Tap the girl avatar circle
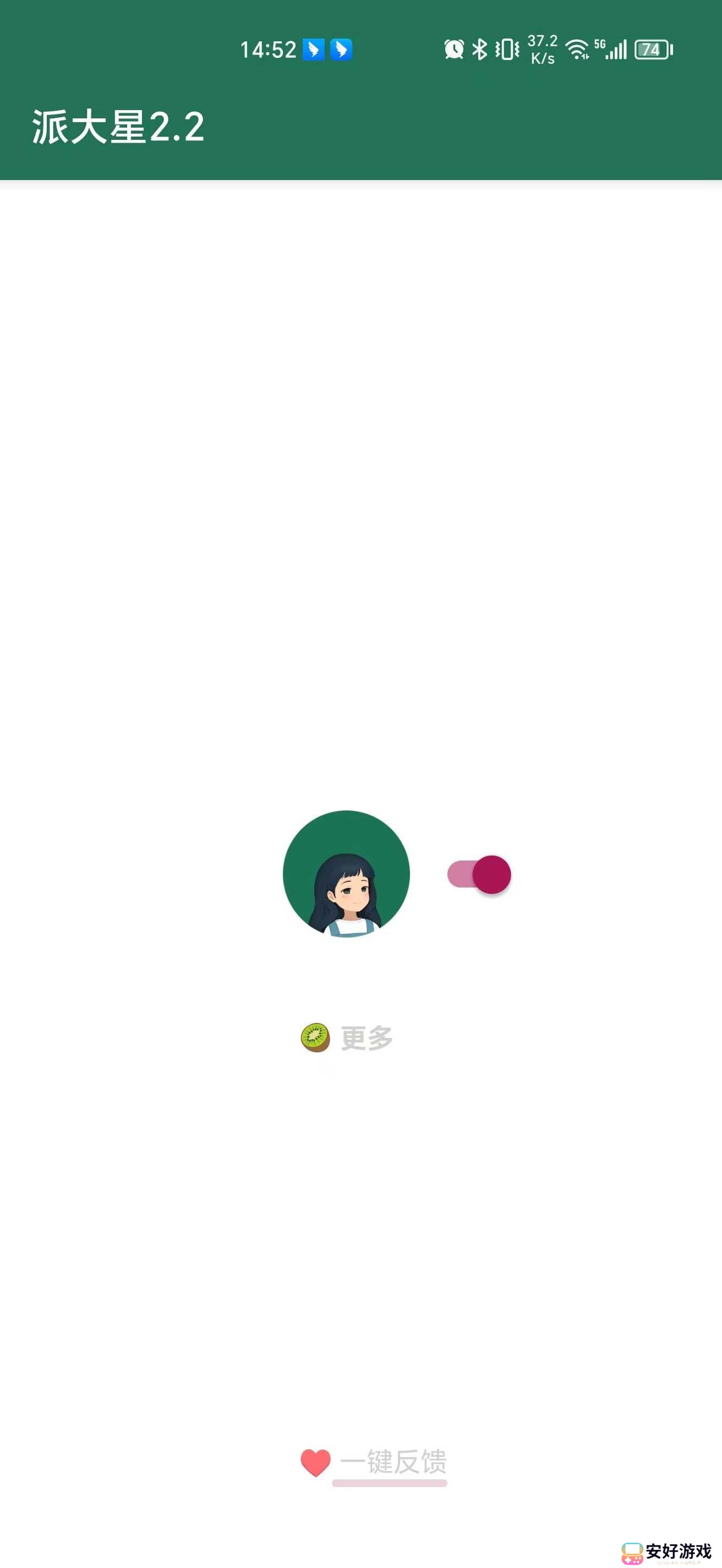 pos(346,874)
